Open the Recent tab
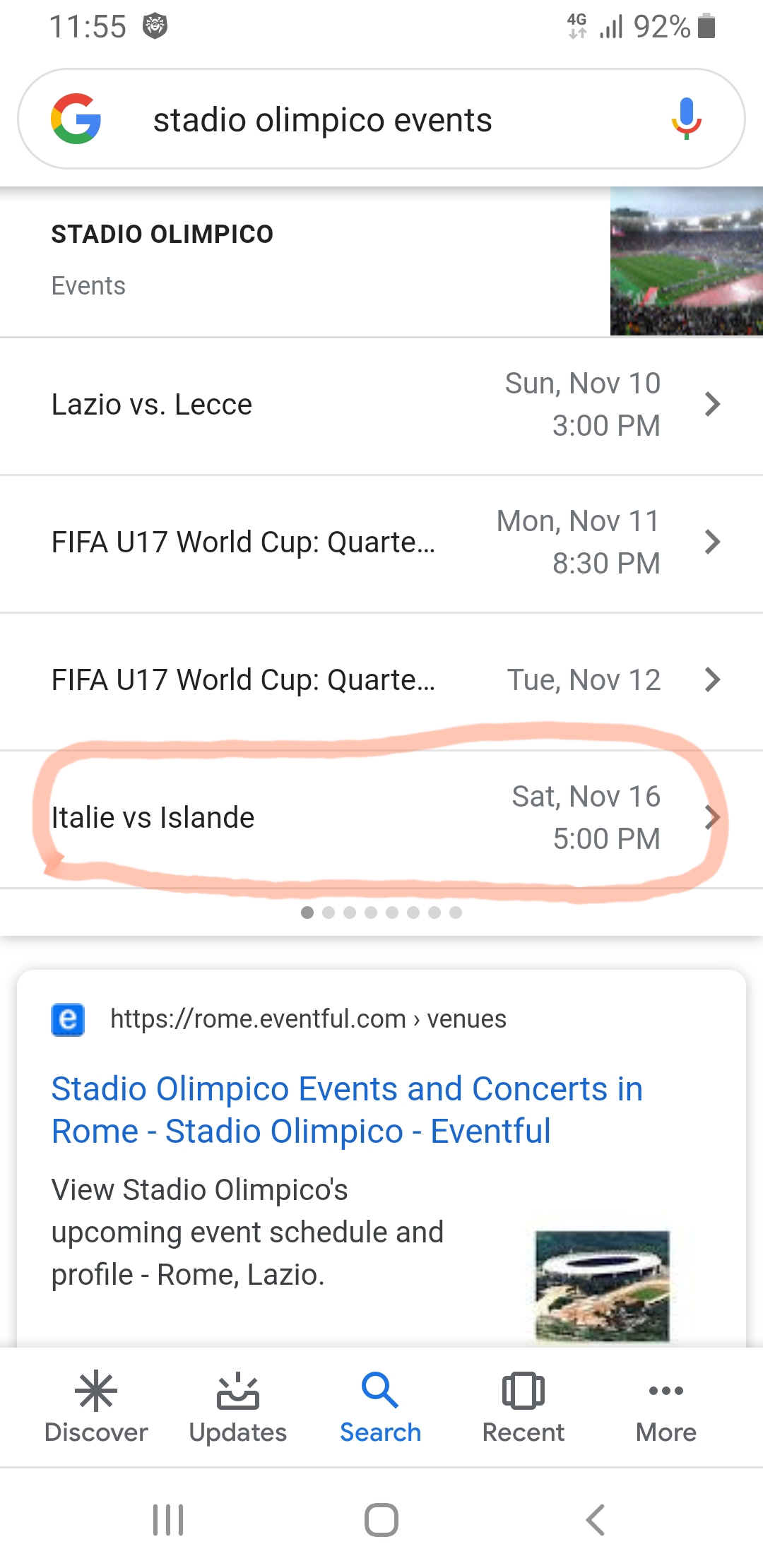 click(524, 1407)
